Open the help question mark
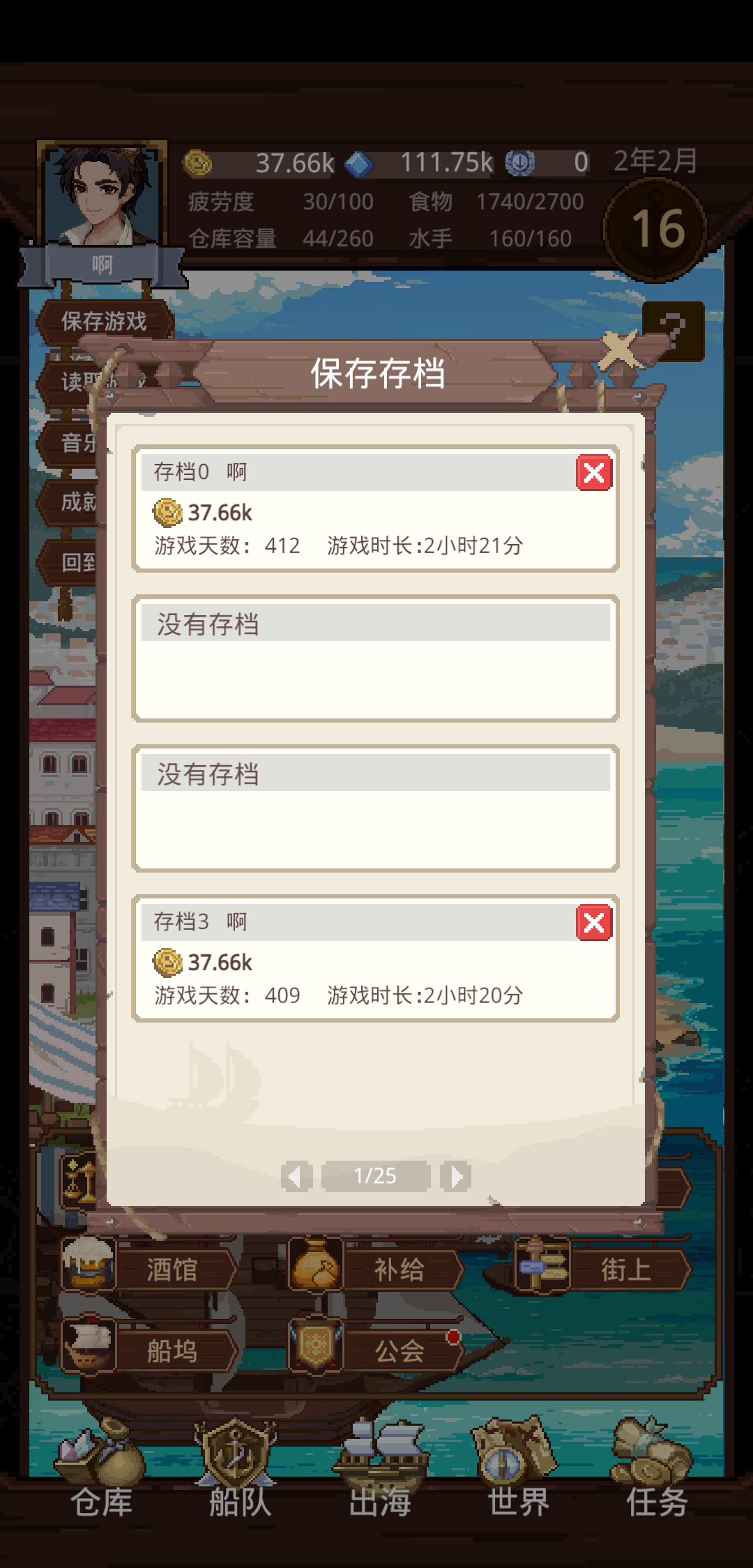The height and width of the screenshot is (1568, 753). pyautogui.click(x=674, y=332)
